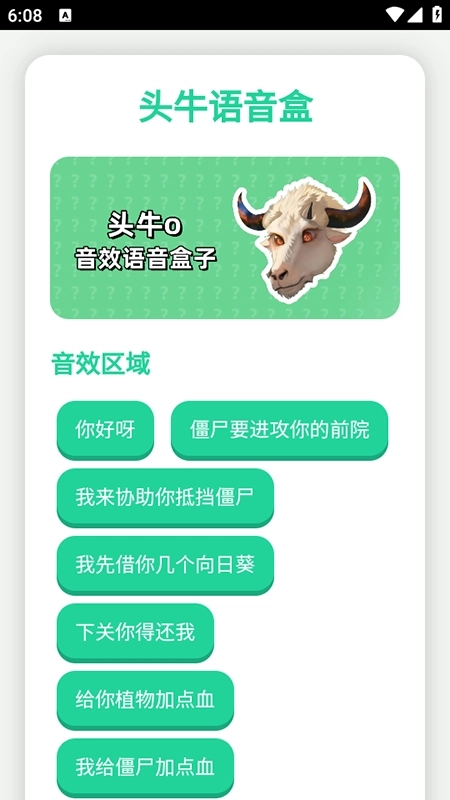Play 我来协助你抵挡僵尸 voice clip
The image size is (450, 800).
pyautogui.click(x=165, y=497)
